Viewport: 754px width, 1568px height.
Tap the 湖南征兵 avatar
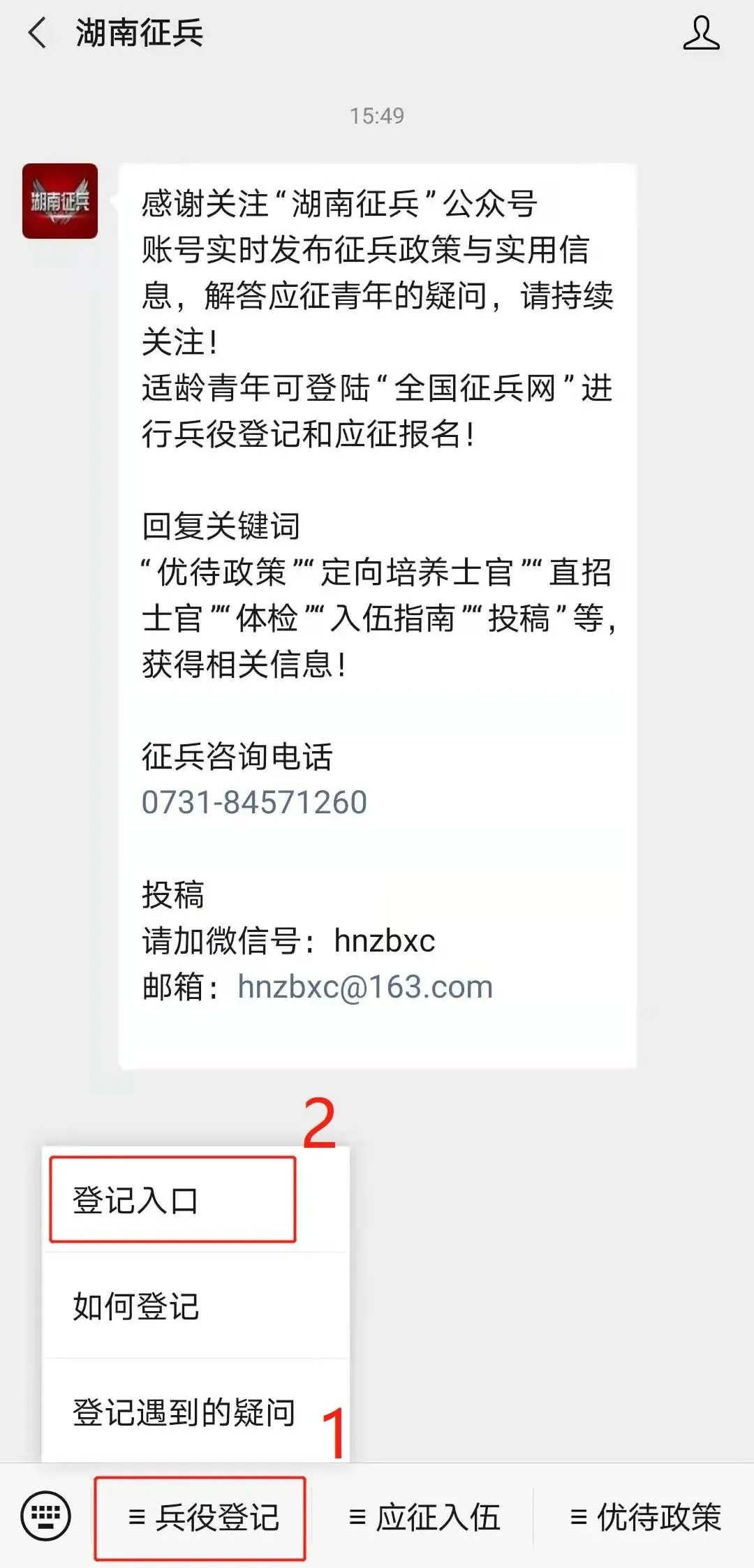pos(60,202)
